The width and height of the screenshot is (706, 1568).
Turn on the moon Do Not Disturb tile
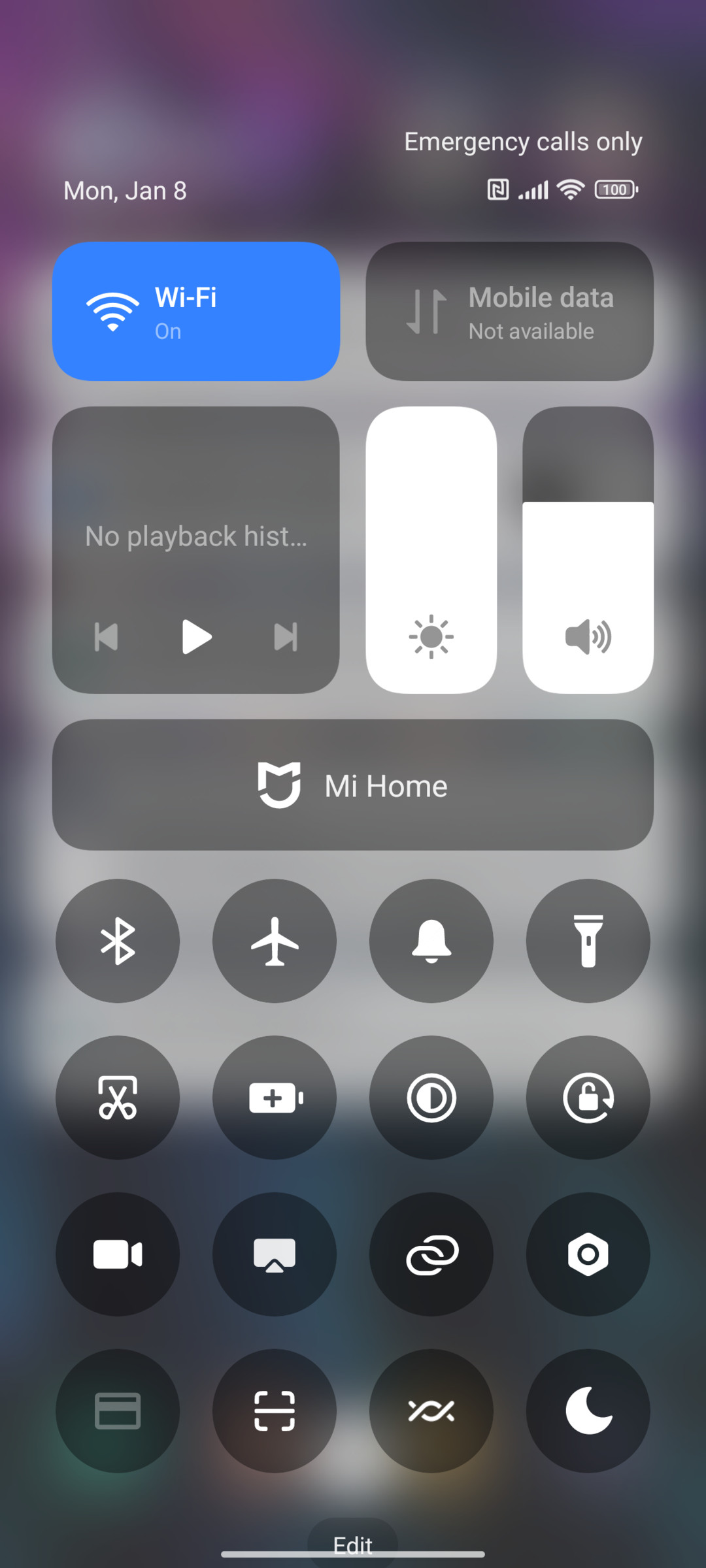588,1411
